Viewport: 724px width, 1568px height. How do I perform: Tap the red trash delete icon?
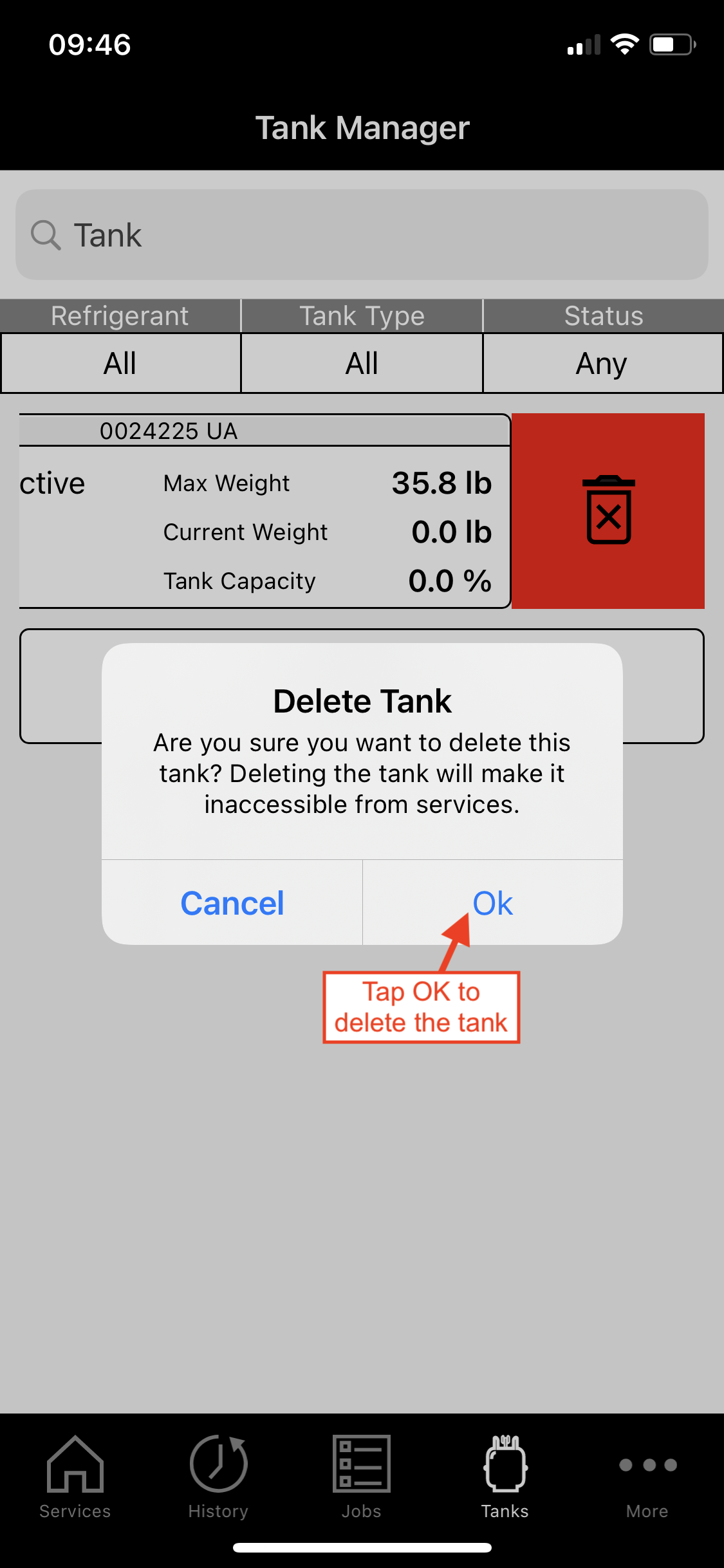[x=608, y=510]
